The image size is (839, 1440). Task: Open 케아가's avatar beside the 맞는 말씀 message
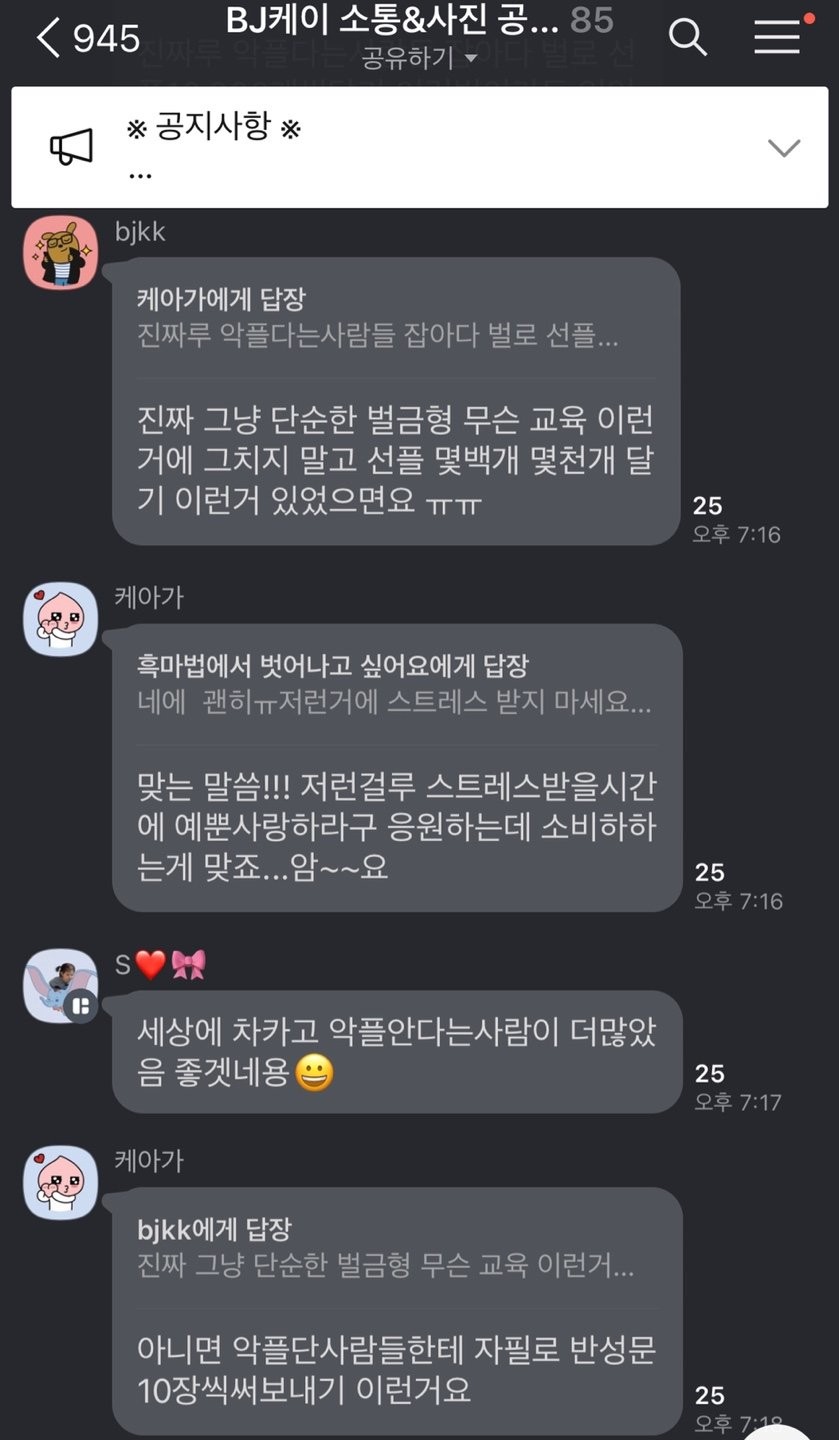pyautogui.click(x=61, y=618)
